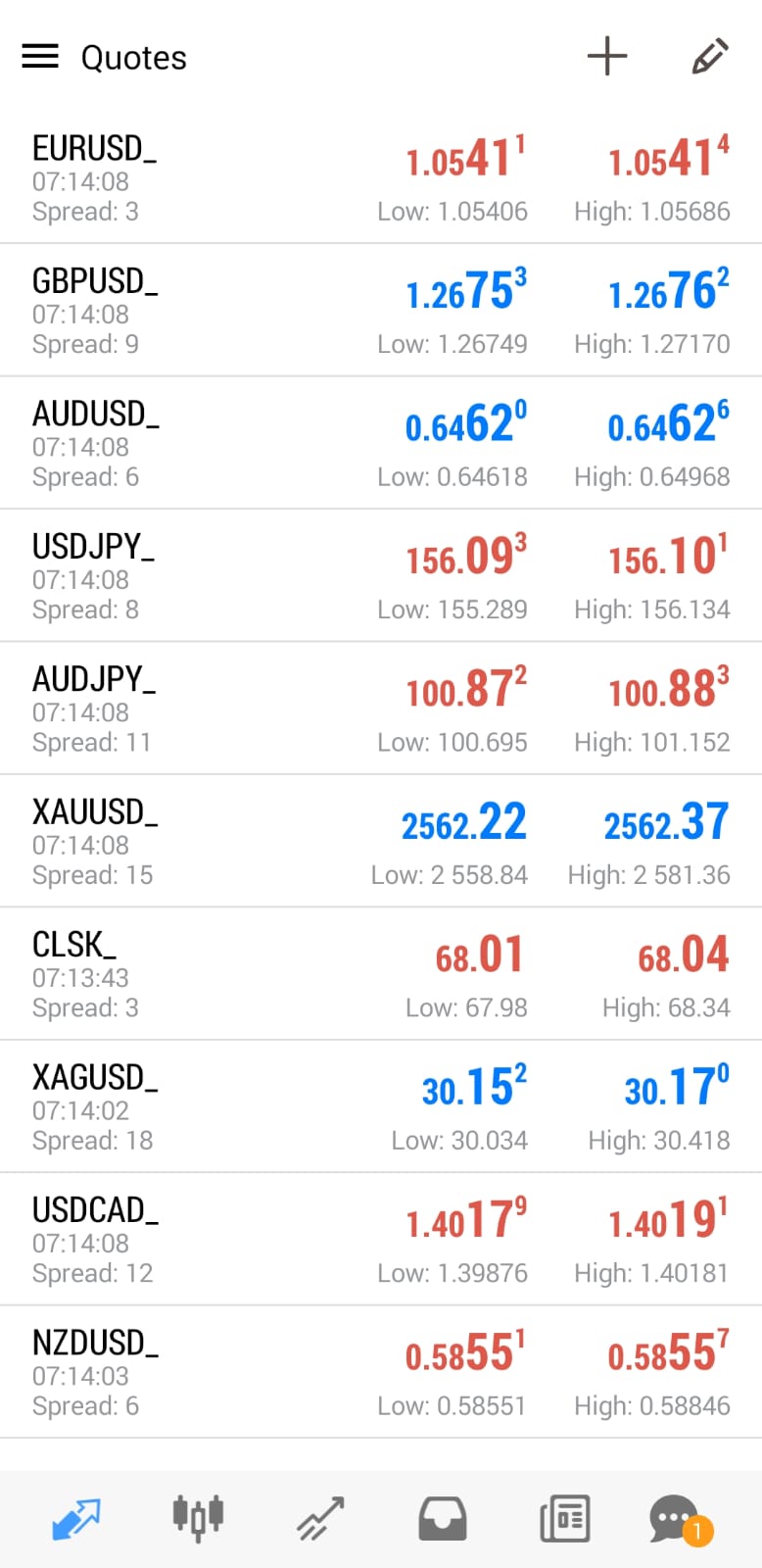Switch to the candlestick Chart tab
Image resolution: width=762 pixels, height=1568 pixels.
click(198, 1518)
